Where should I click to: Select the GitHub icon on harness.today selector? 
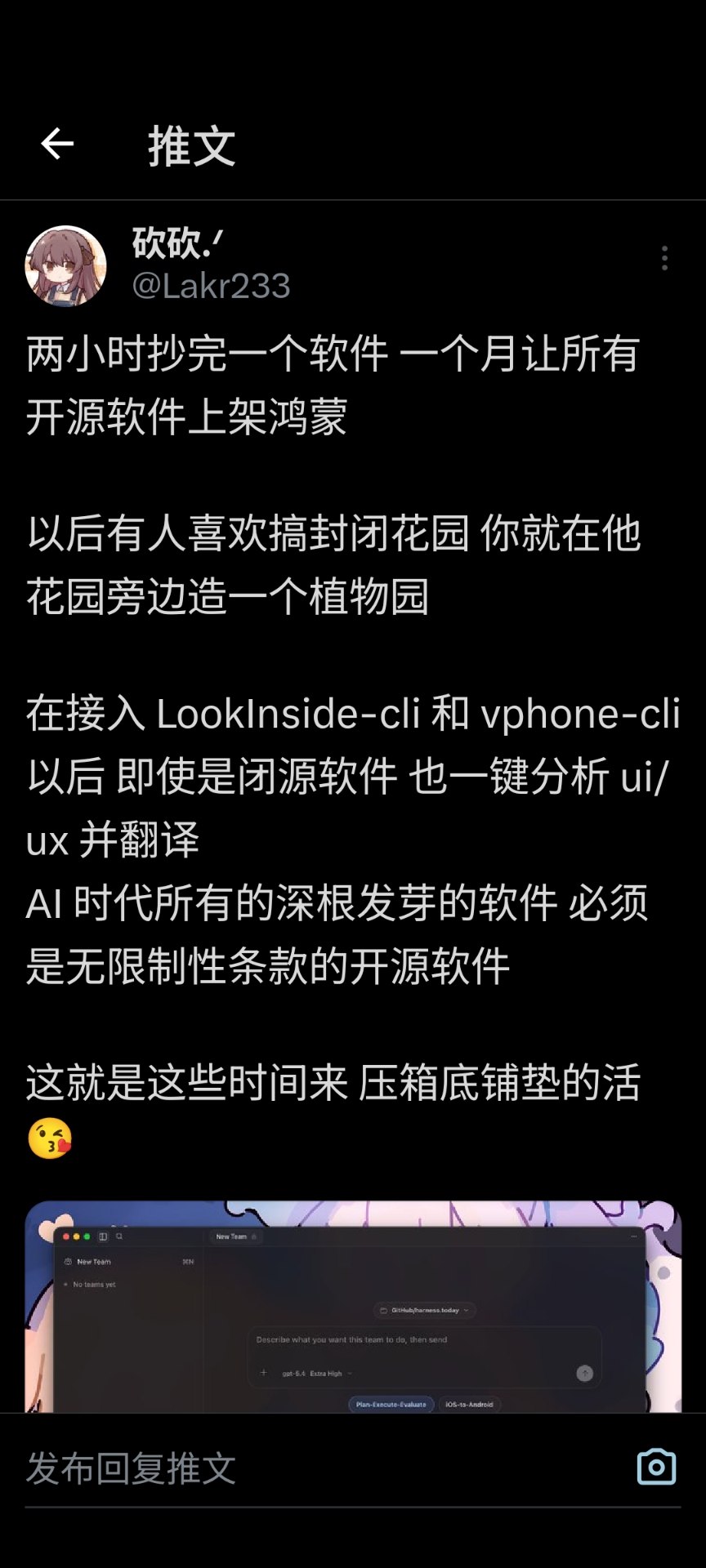pyautogui.click(x=382, y=1311)
